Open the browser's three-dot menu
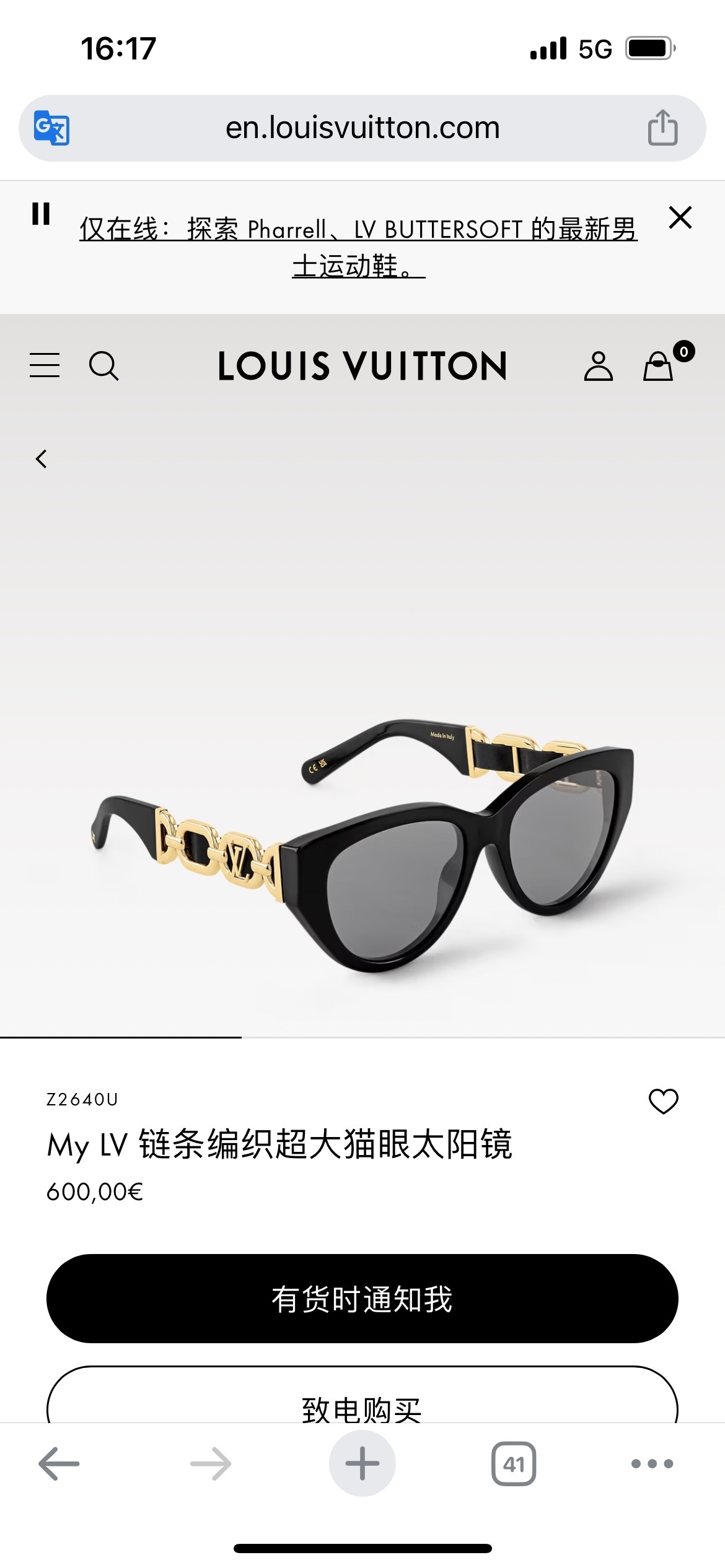 pyautogui.click(x=652, y=1464)
